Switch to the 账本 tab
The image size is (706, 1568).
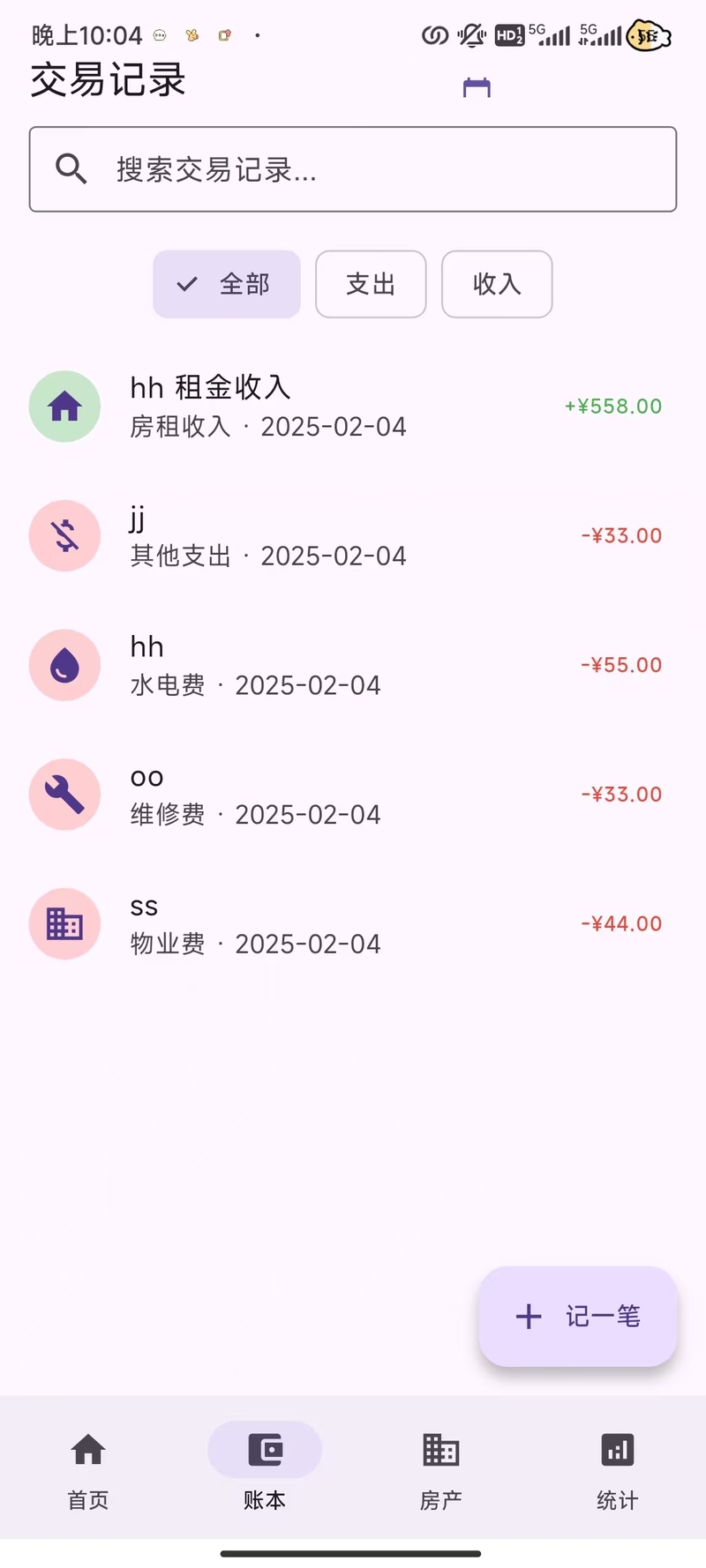pyautogui.click(x=265, y=1468)
